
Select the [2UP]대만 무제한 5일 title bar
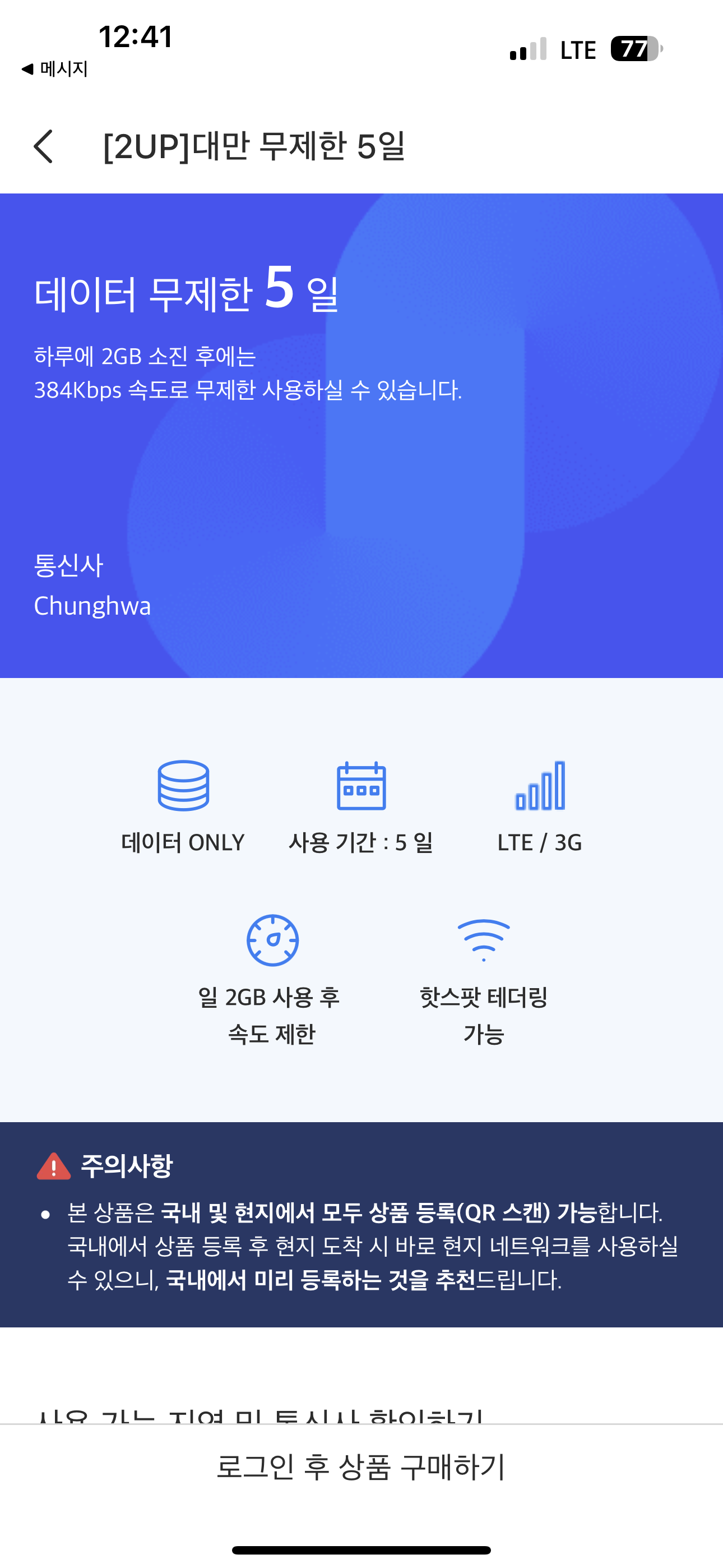point(254,146)
